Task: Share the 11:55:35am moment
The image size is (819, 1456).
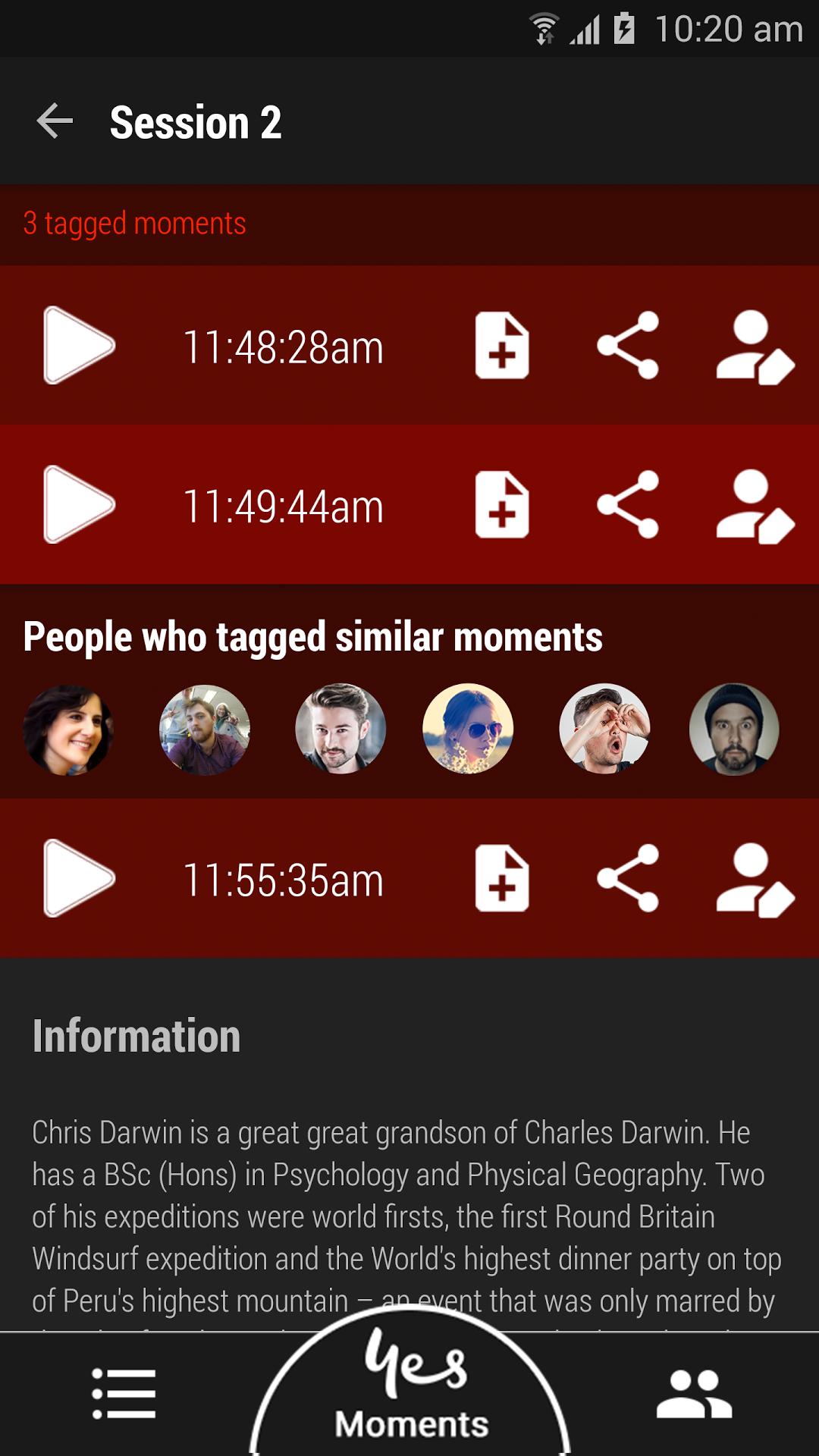Action: click(x=628, y=878)
